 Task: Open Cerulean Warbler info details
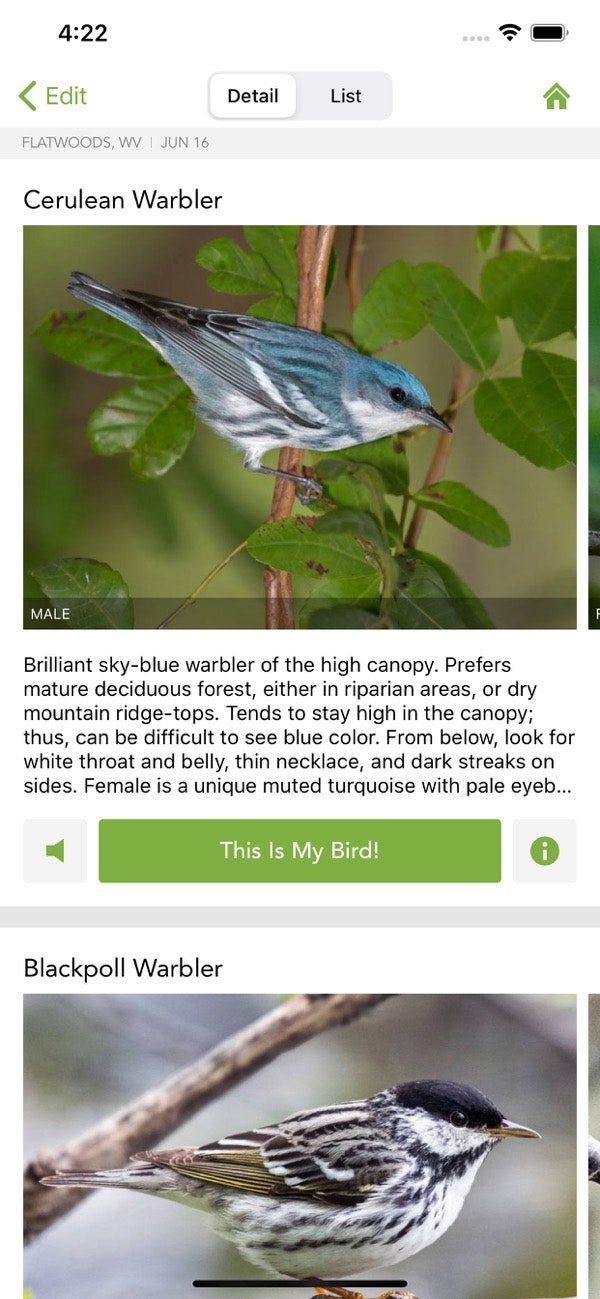pyautogui.click(x=544, y=851)
